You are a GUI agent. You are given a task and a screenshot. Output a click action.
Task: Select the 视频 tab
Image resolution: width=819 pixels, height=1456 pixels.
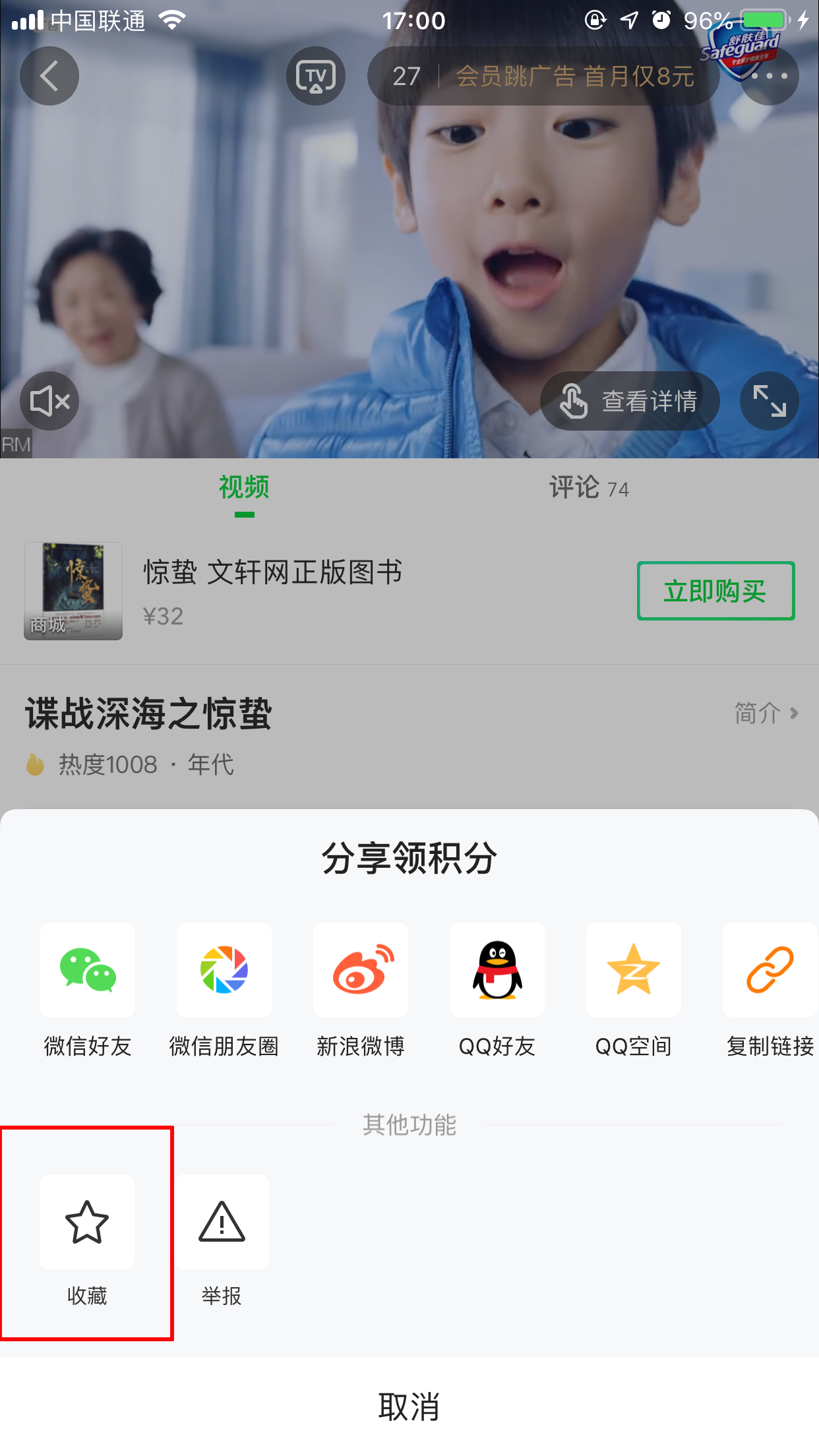[x=244, y=488]
